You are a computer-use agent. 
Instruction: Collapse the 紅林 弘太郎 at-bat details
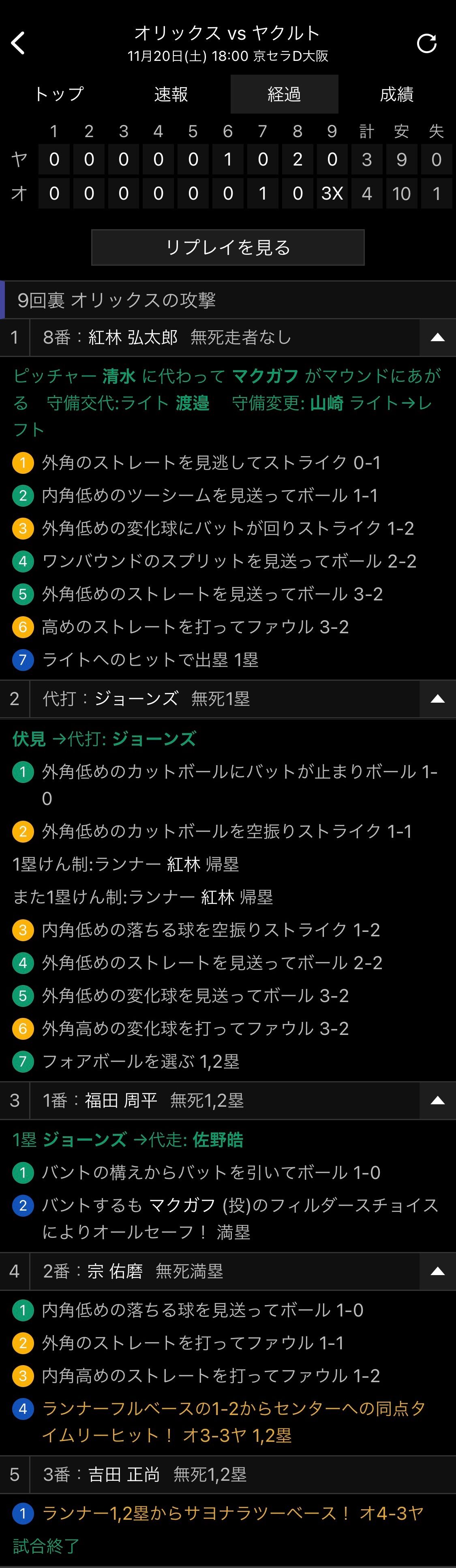point(438,337)
